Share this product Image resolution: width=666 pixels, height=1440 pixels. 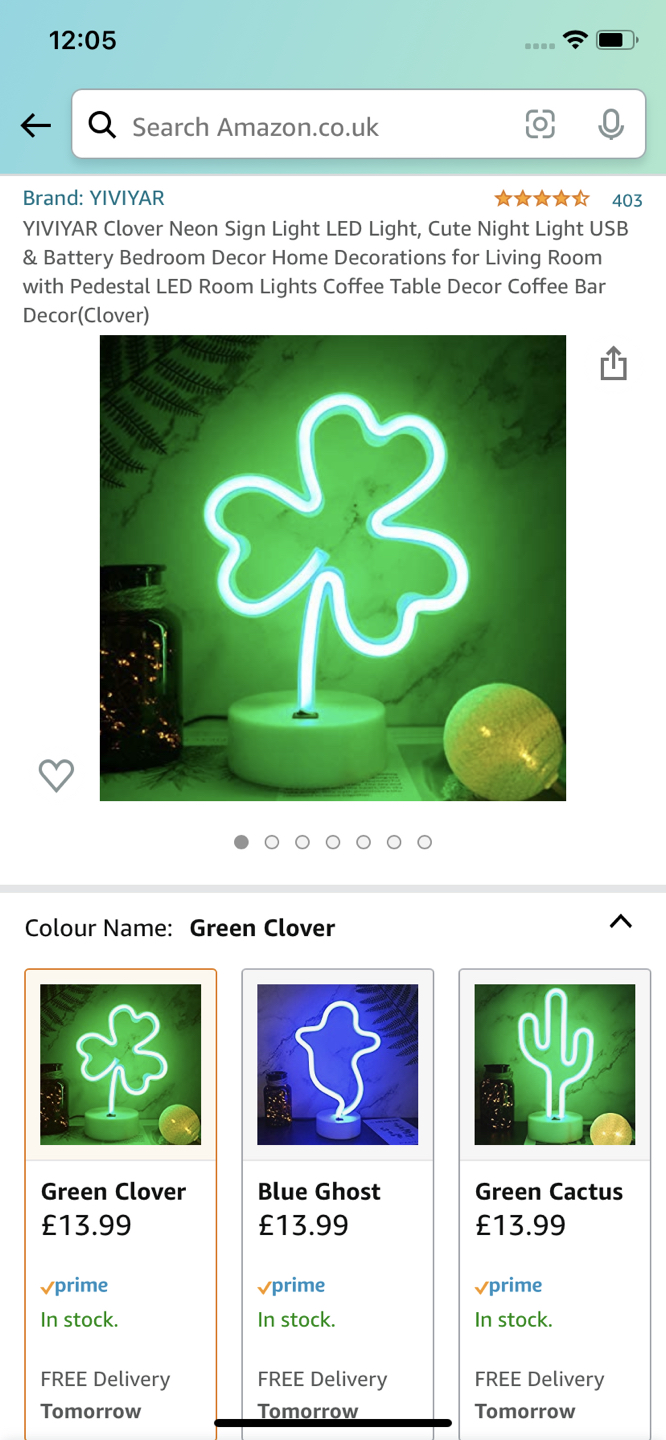point(613,364)
